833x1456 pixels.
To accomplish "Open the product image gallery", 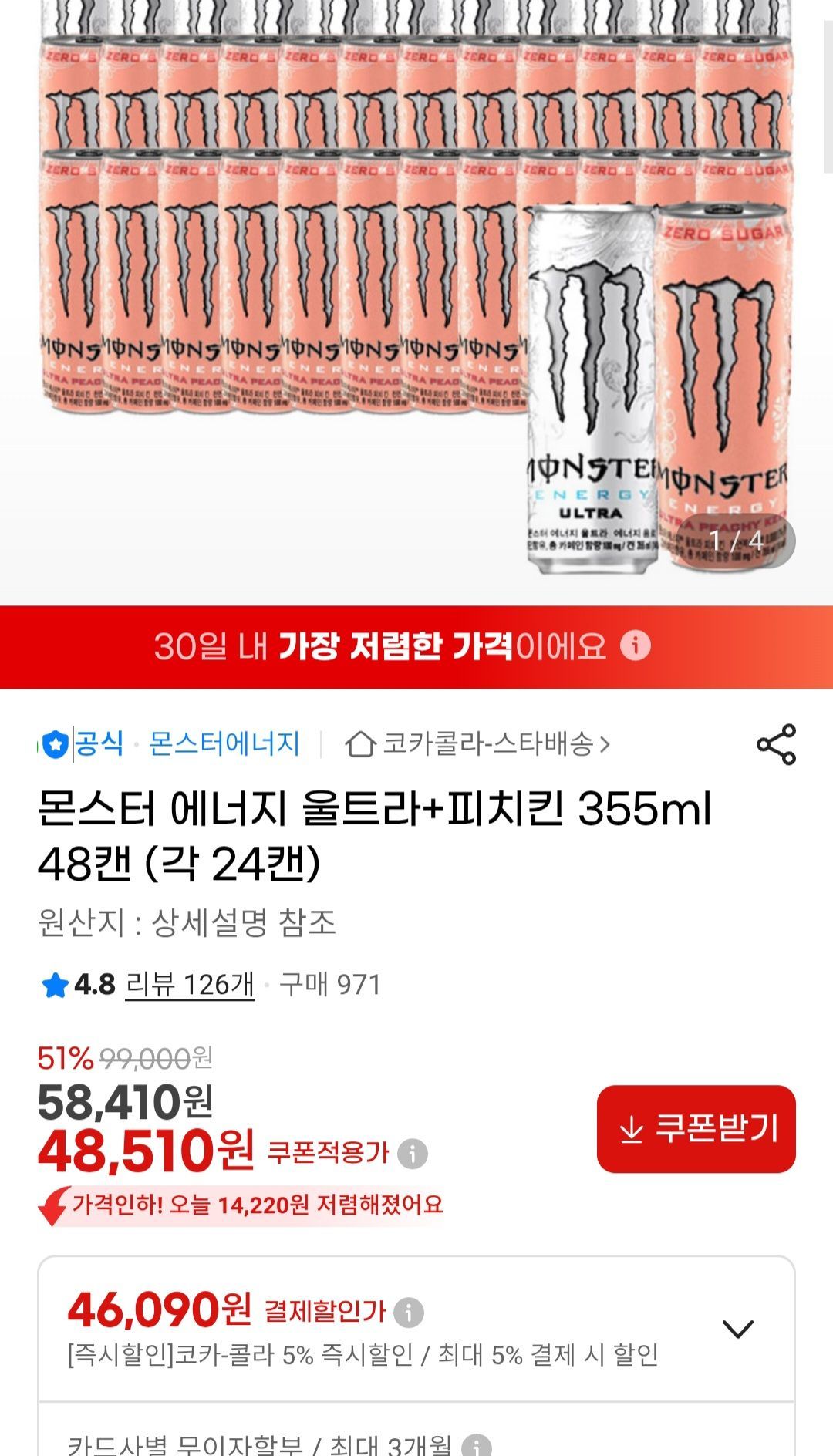I will coord(416,301).
